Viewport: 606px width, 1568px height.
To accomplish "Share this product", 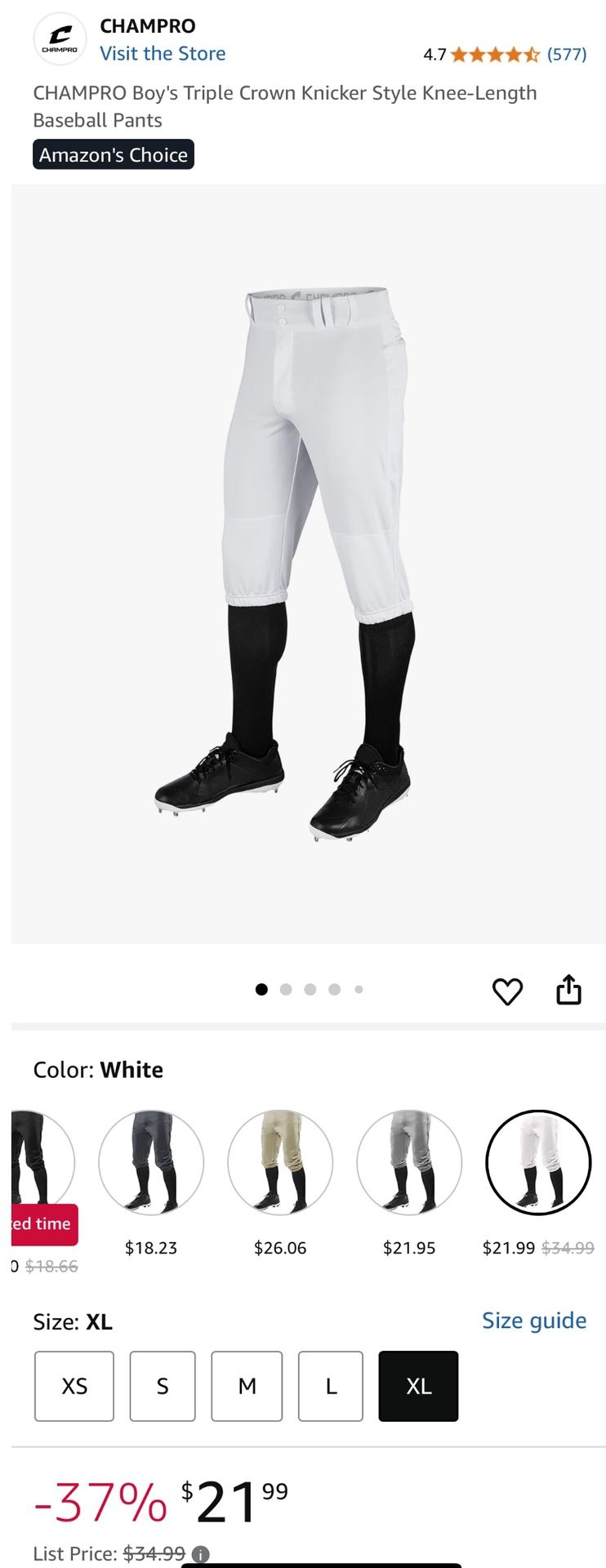I will click(x=568, y=990).
